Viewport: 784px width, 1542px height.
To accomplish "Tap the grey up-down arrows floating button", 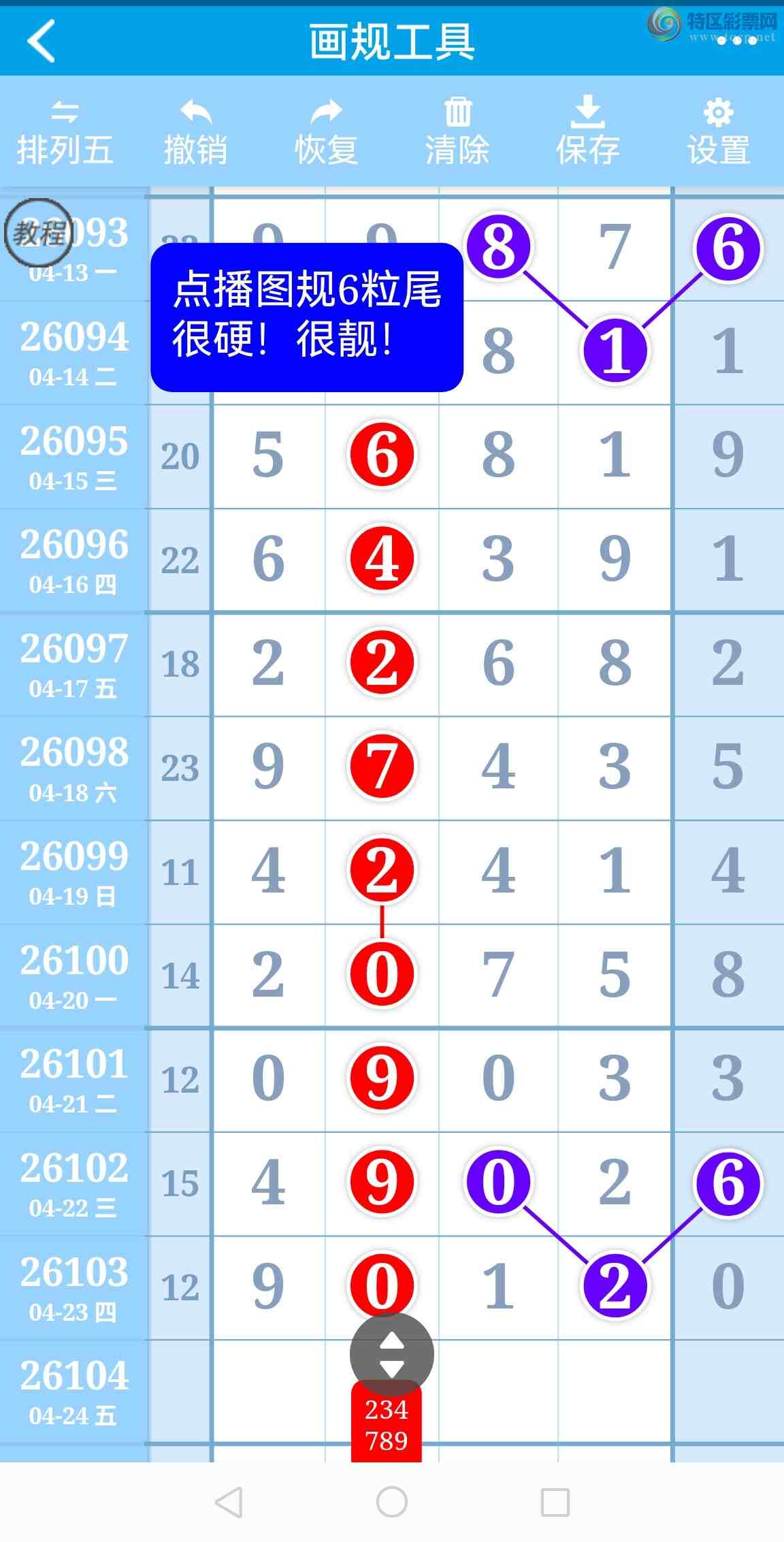I will point(391,1354).
